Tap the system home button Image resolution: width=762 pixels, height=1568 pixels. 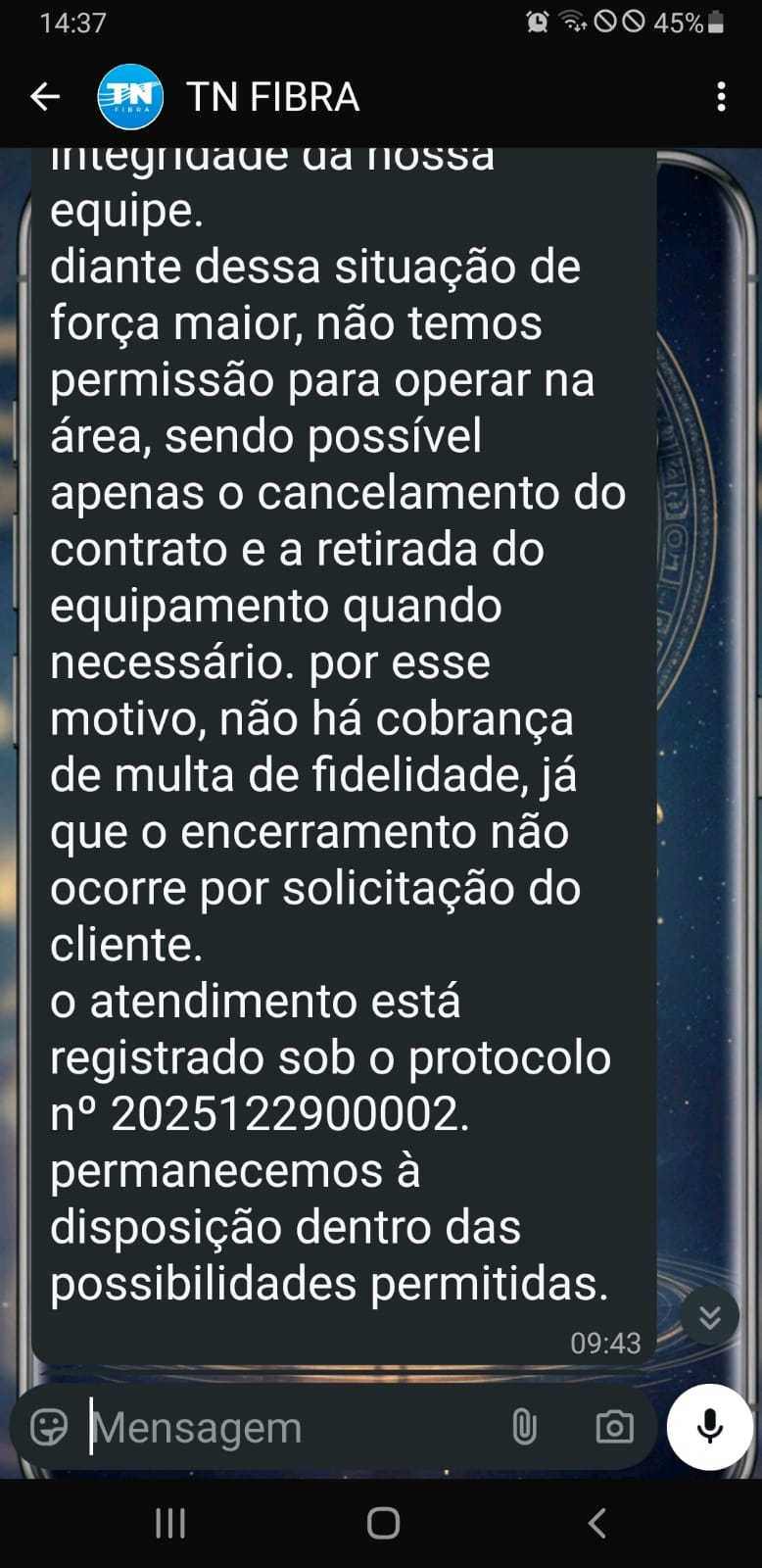[x=383, y=1523]
